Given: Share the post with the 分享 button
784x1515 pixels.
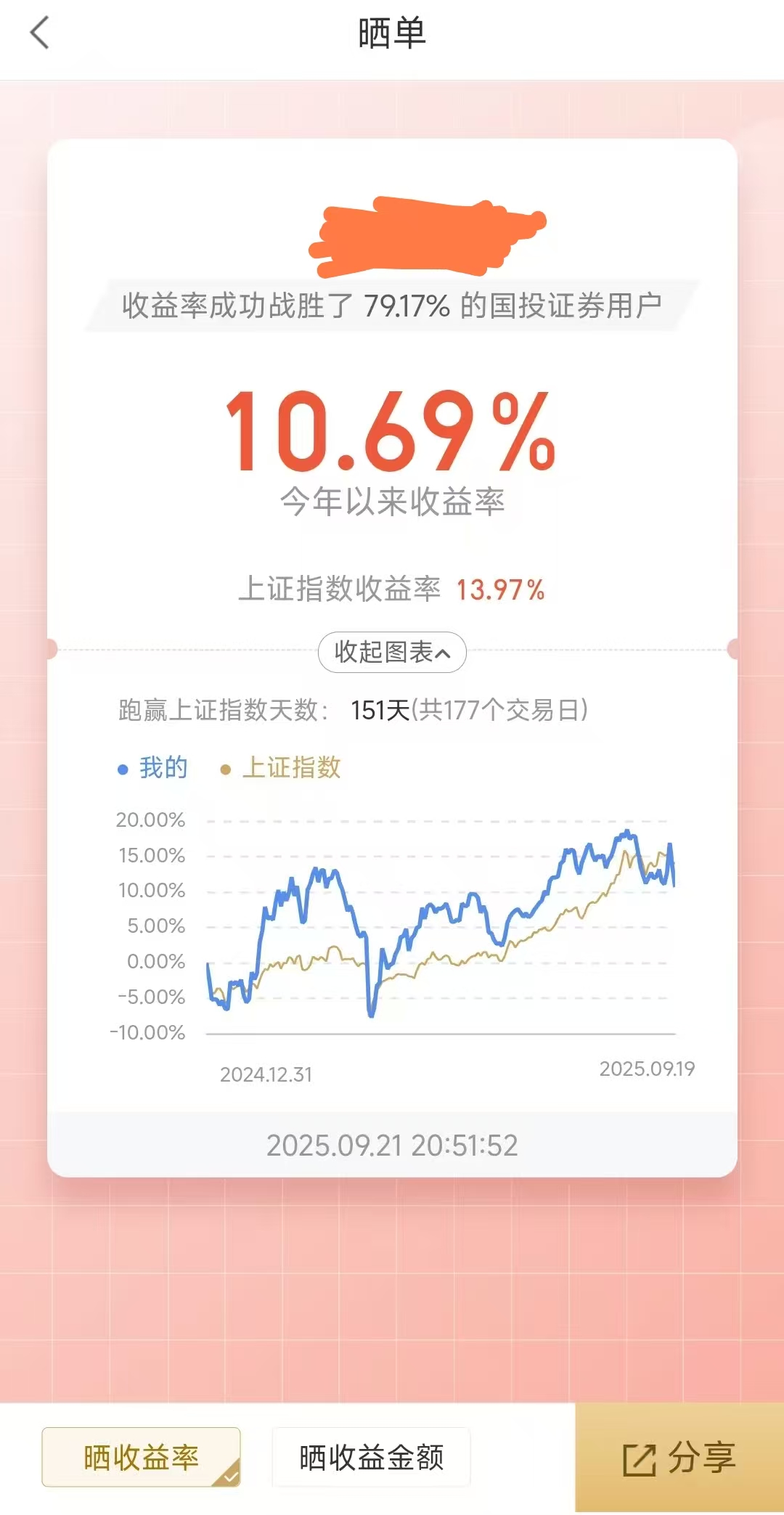Looking at the screenshot, I should click(679, 1458).
